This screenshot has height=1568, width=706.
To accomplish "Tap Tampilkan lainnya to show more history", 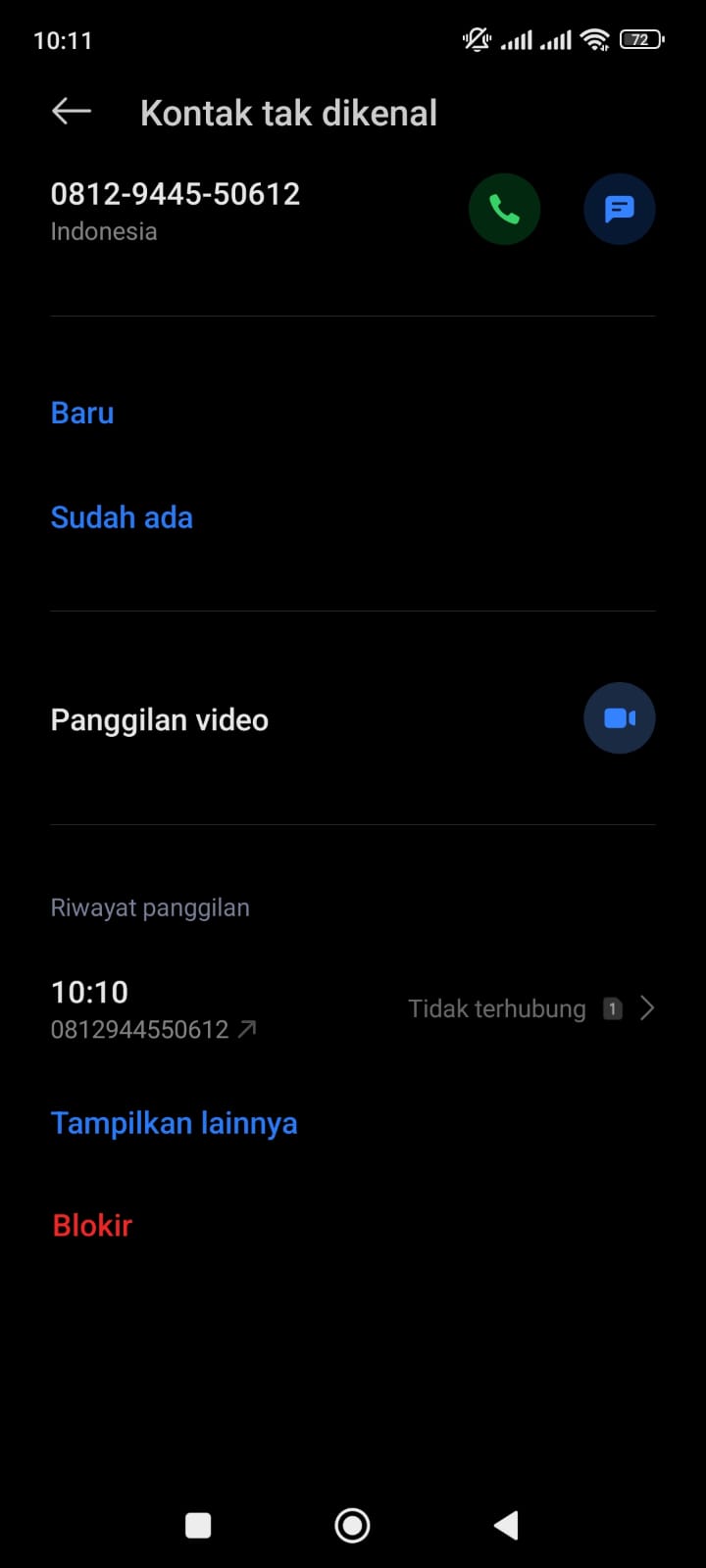I will point(174,1122).
